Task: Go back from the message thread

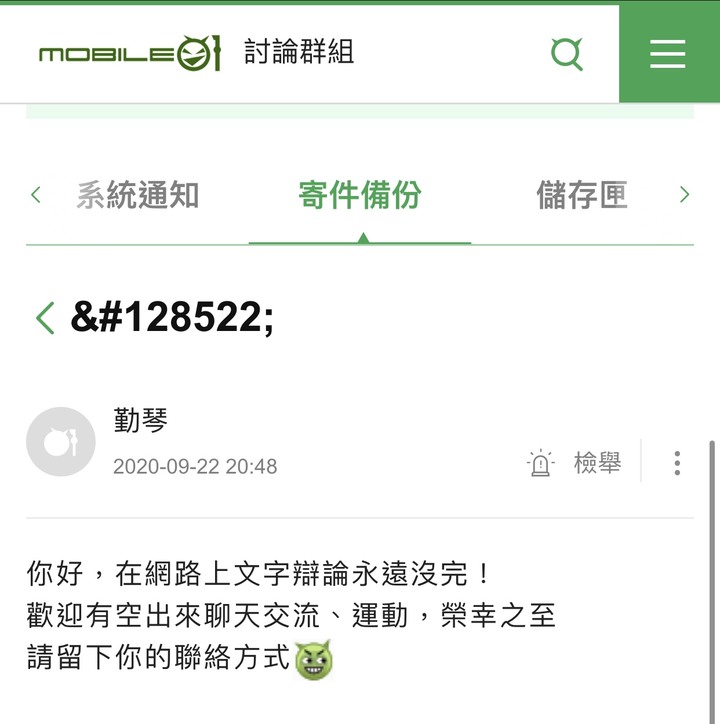Action: [x=44, y=318]
